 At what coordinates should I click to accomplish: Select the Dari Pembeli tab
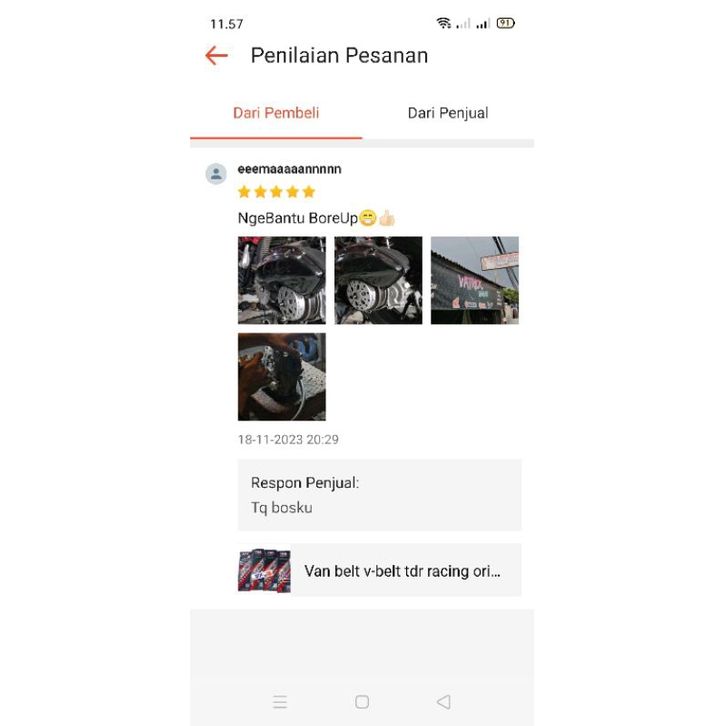tap(276, 113)
